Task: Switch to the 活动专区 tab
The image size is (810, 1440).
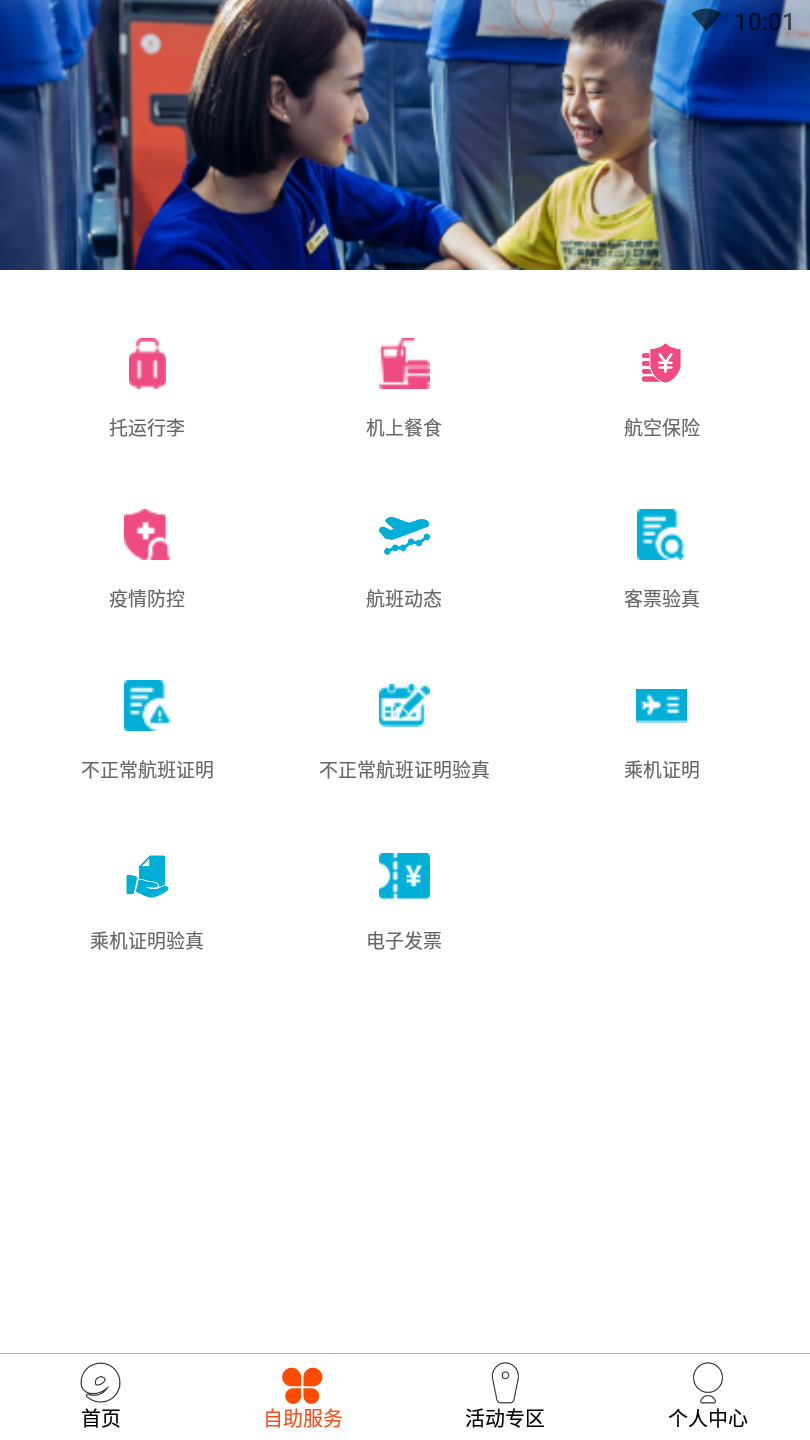Action: 505,1397
